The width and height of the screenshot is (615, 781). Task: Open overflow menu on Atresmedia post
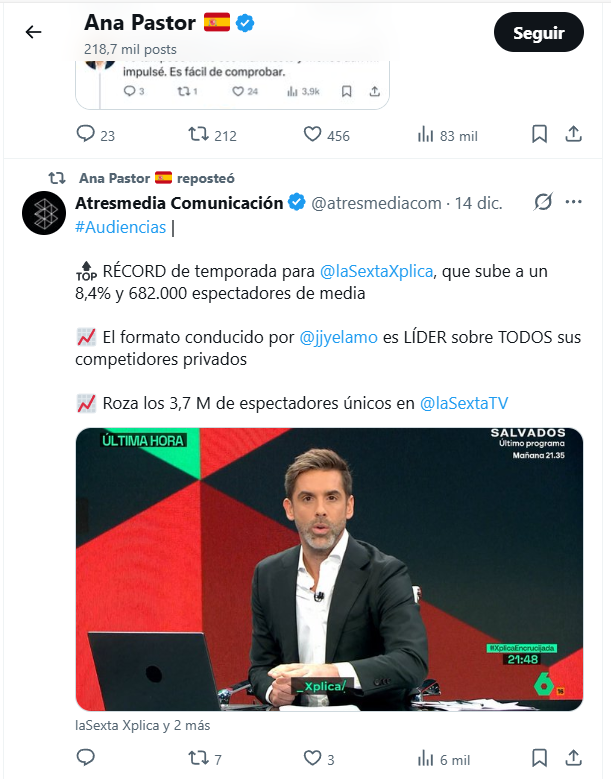click(573, 202)
